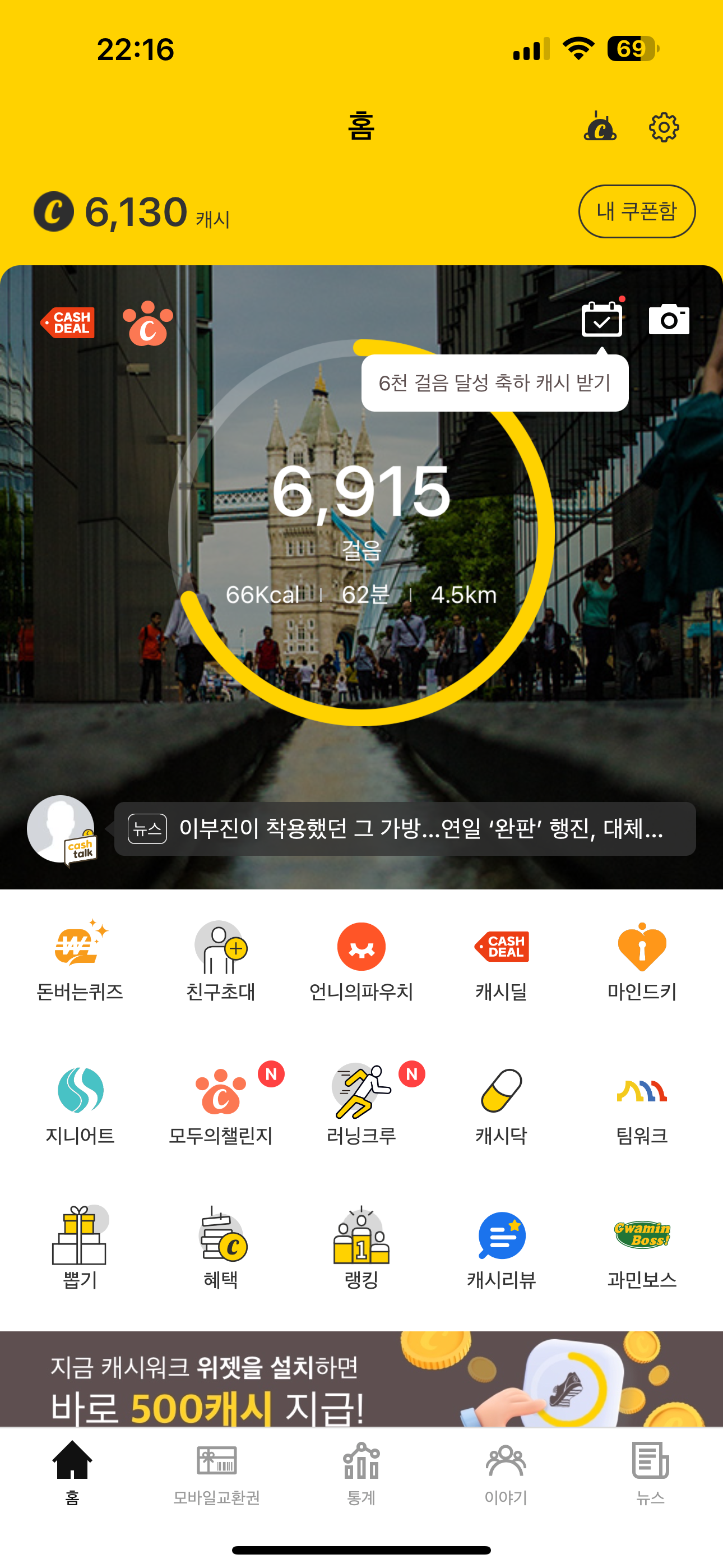
Task: Go to the 이야기 tab
Action: pos(506,1473)
